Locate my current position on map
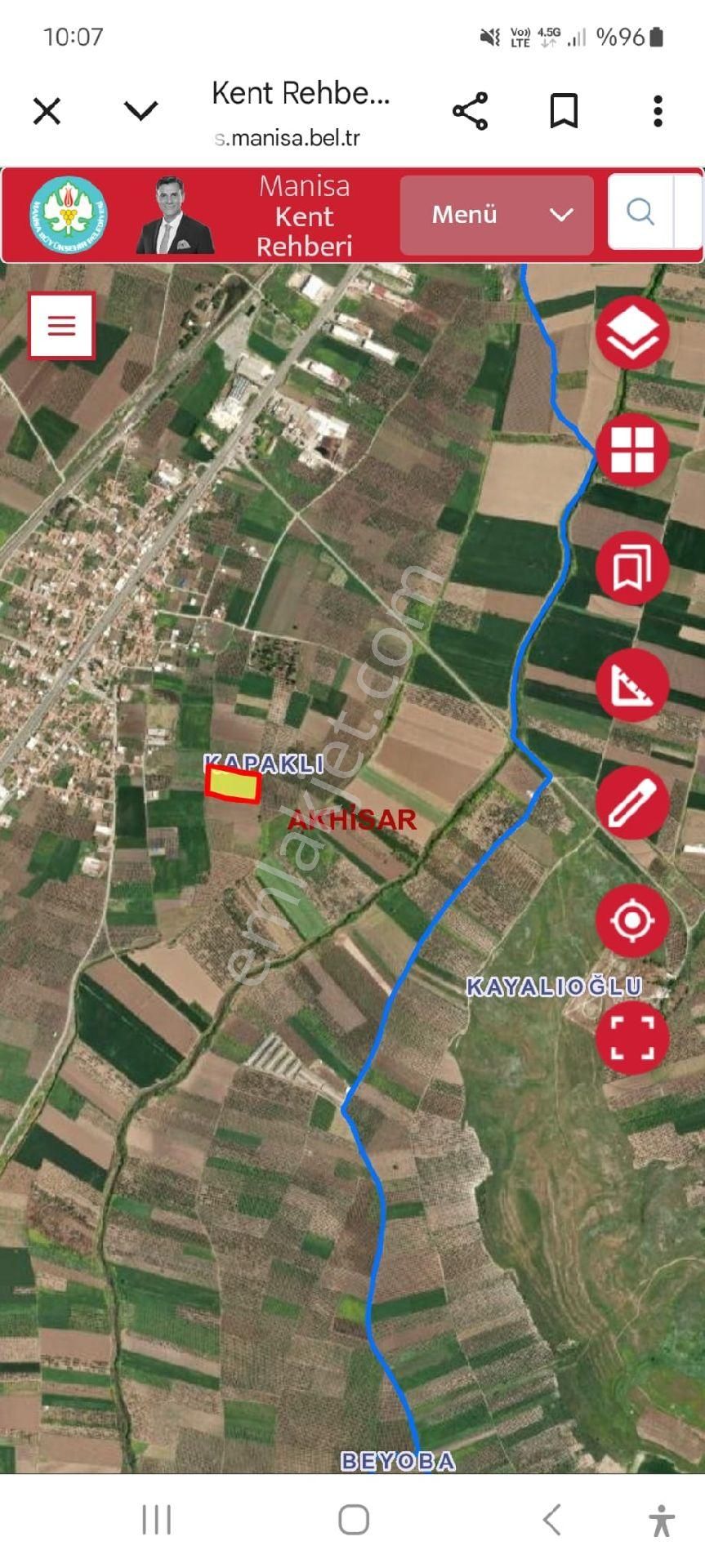The width and height of the screenshot is (705, 1568). pos(631,920)
